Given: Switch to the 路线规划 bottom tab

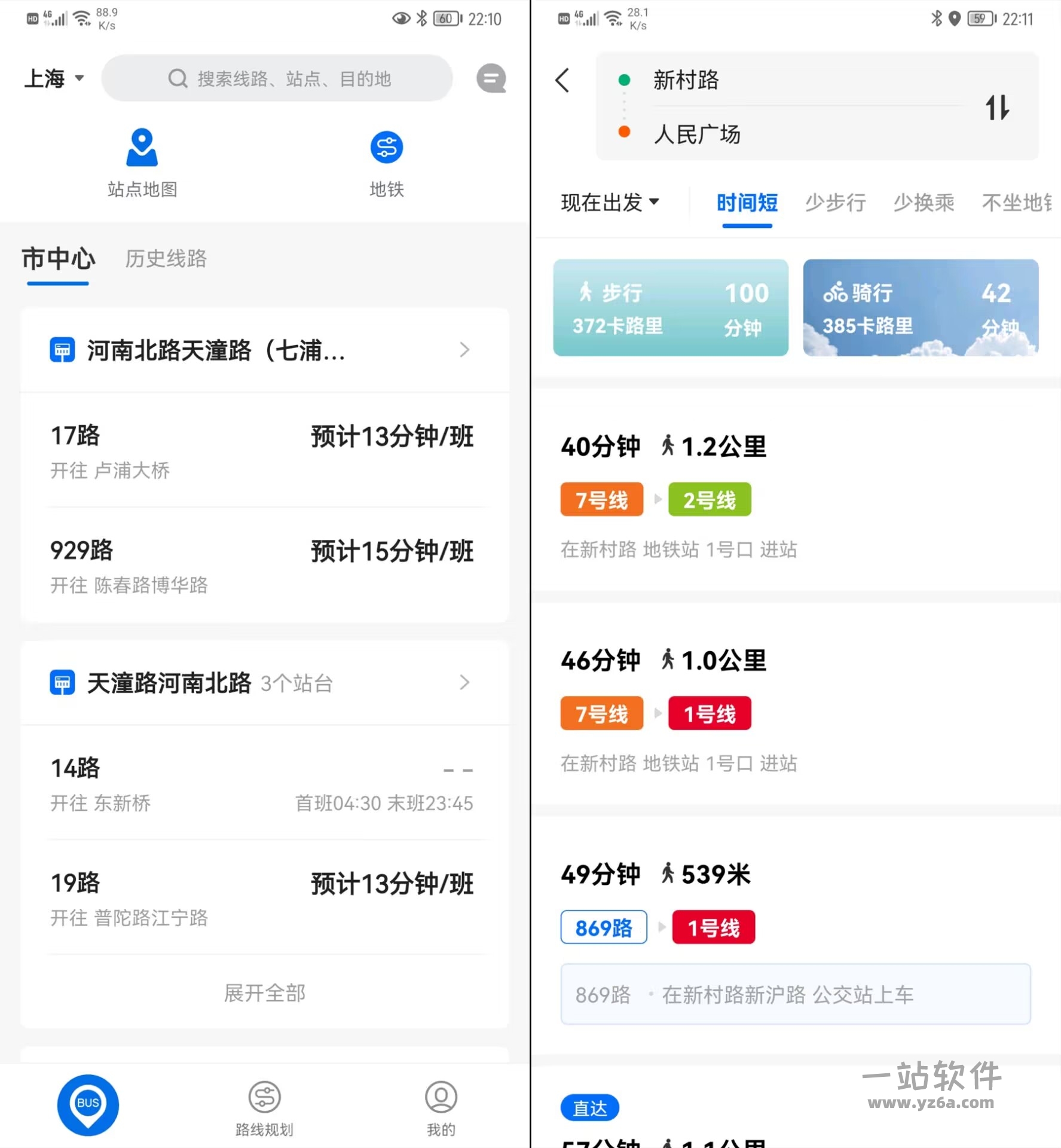Looking at the screenshot, I should tap(264, 1108).
